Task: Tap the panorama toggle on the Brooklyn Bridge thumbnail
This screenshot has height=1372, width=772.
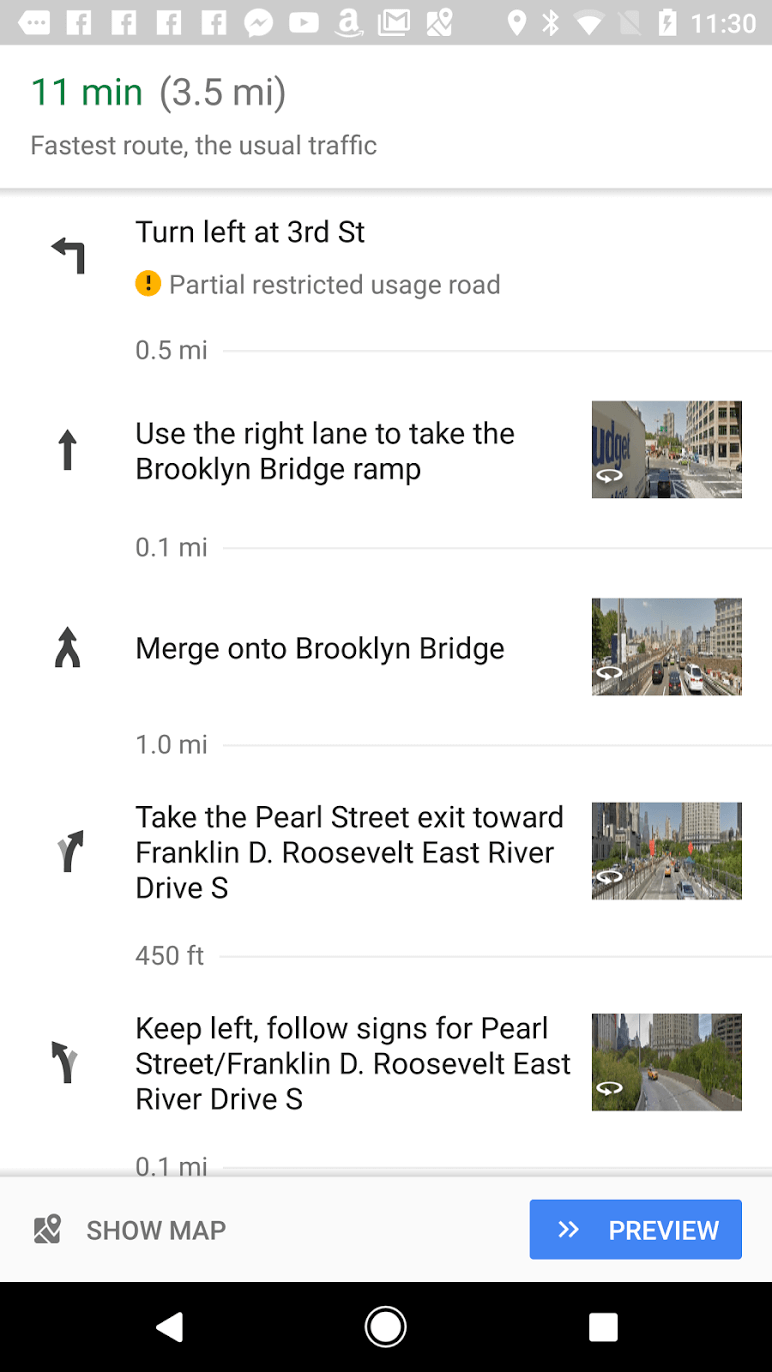Action: pos(609,672)
